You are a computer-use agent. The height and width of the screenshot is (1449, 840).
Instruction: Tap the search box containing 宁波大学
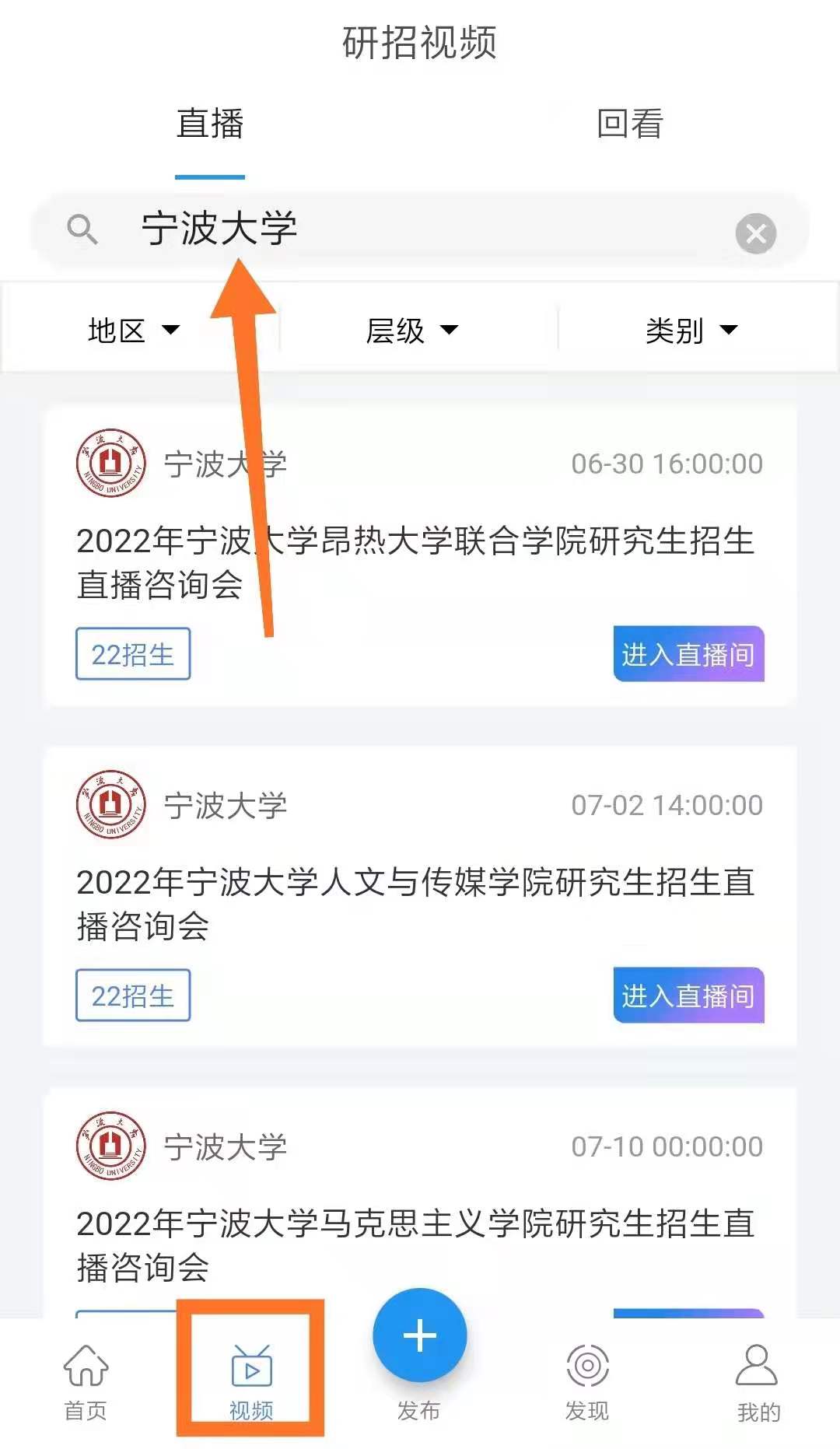click(420, 230)
